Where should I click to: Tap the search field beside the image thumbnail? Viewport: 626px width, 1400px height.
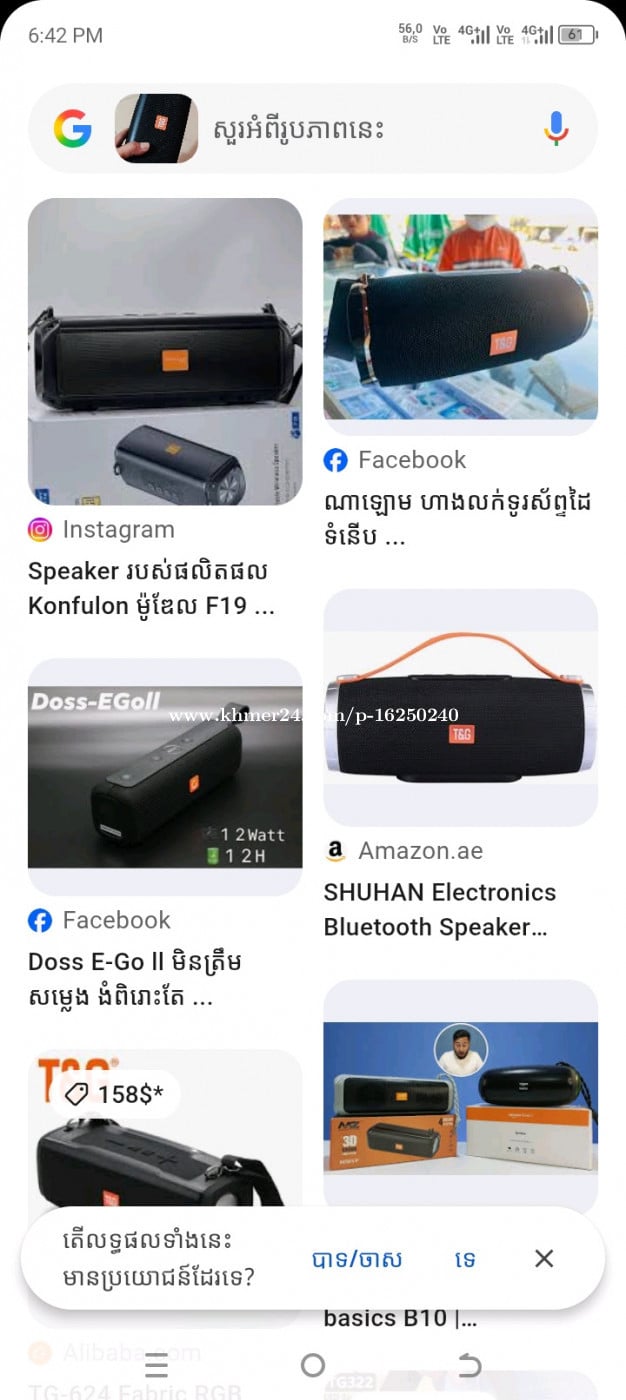pos(370,129)
